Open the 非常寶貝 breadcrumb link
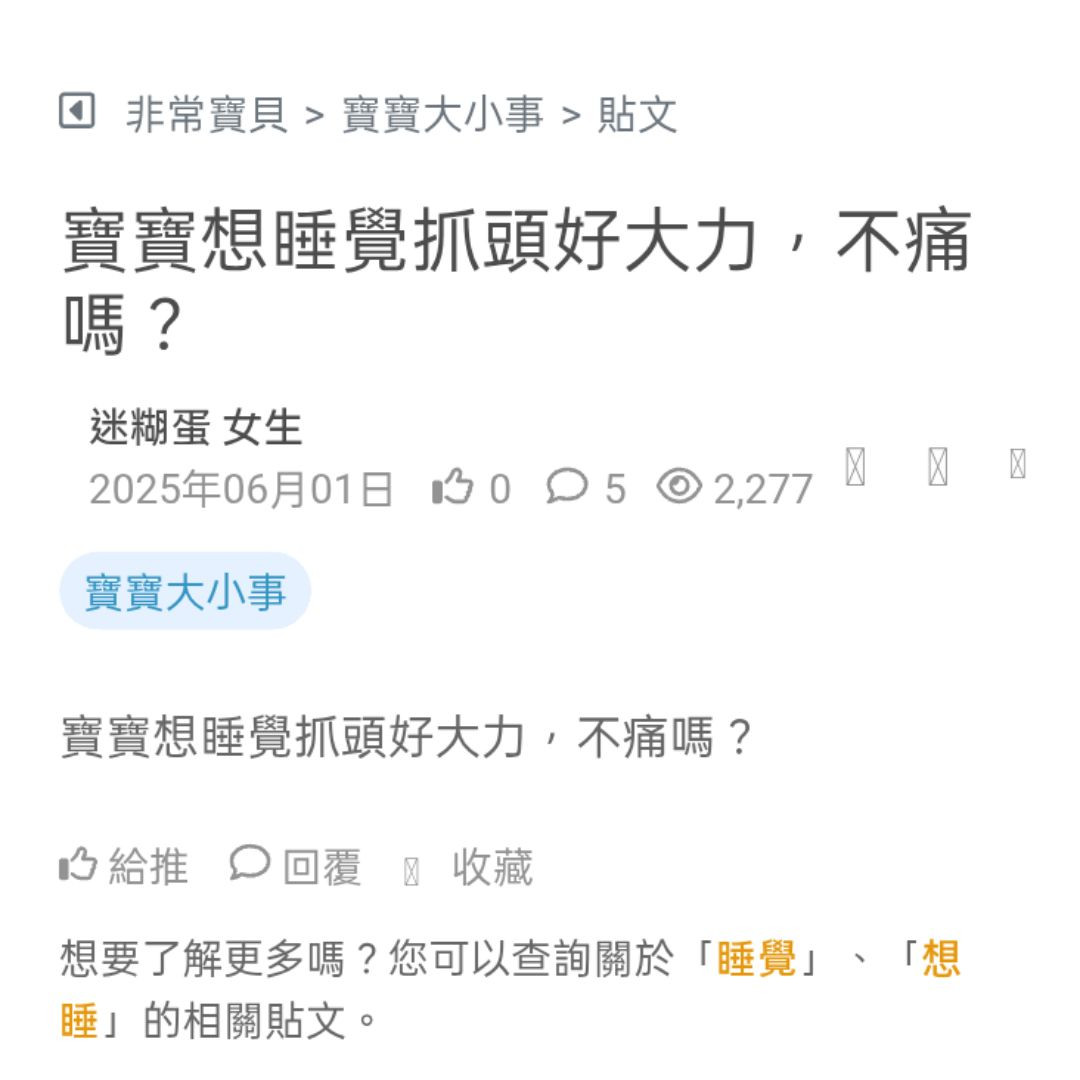Viewport: 1080px width, 1080px height. coord(206,114)
